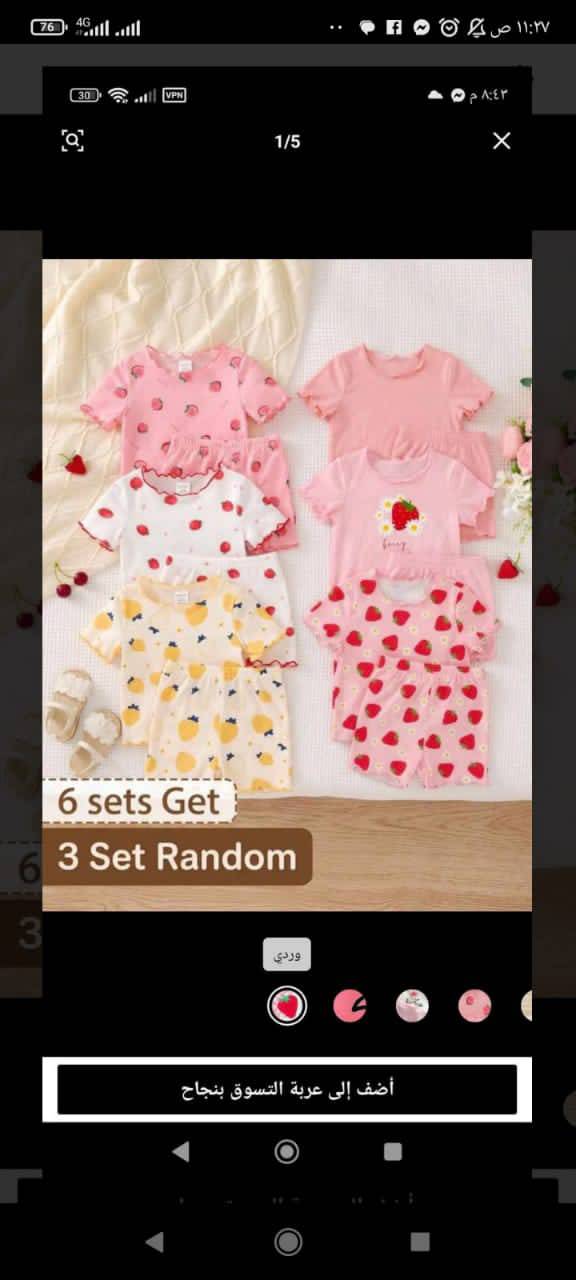
Task: Tap the system home button
Action: tap(288, 1242)
